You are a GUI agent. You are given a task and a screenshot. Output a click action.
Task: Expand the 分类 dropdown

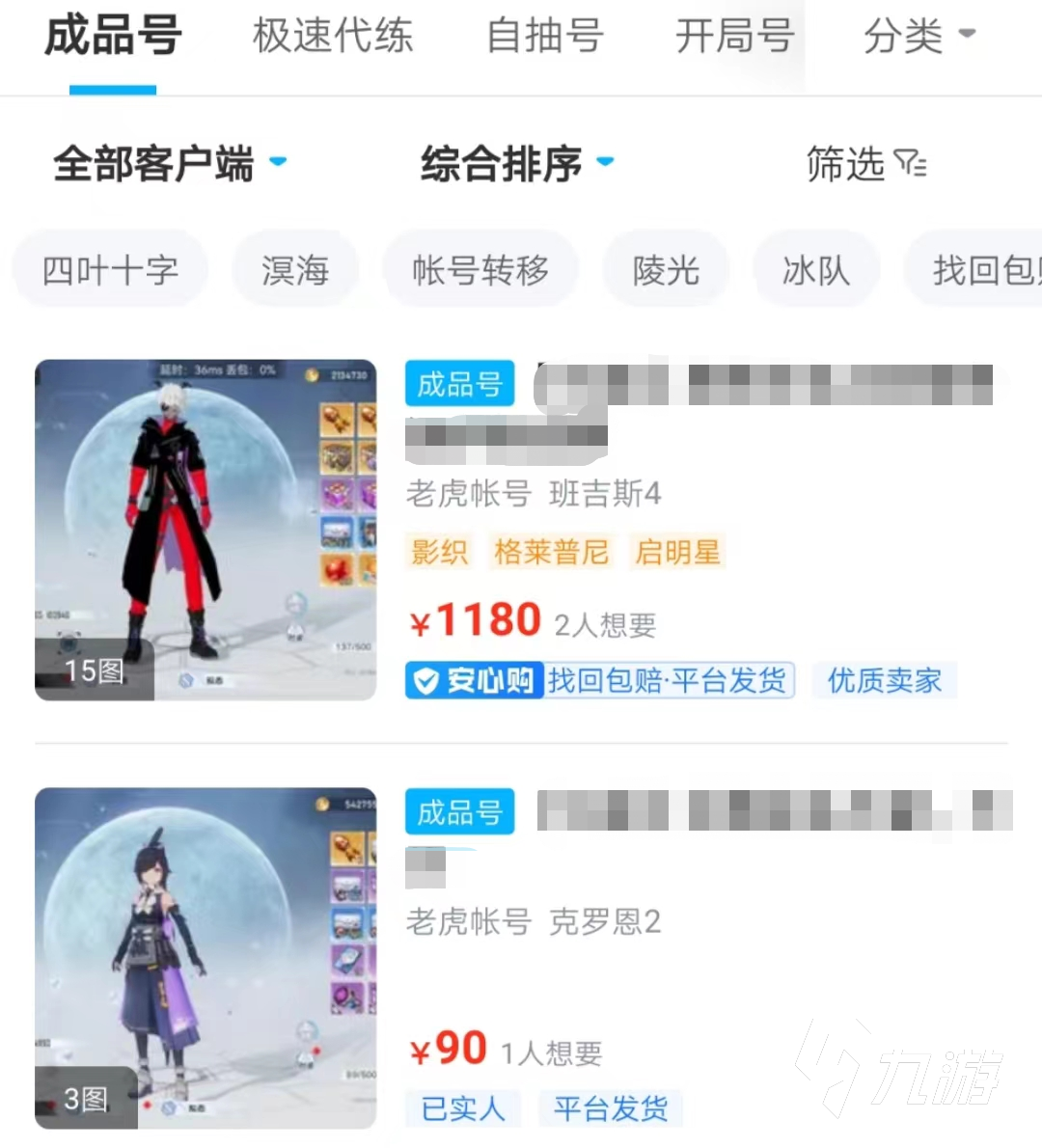(x=919, y=37)
